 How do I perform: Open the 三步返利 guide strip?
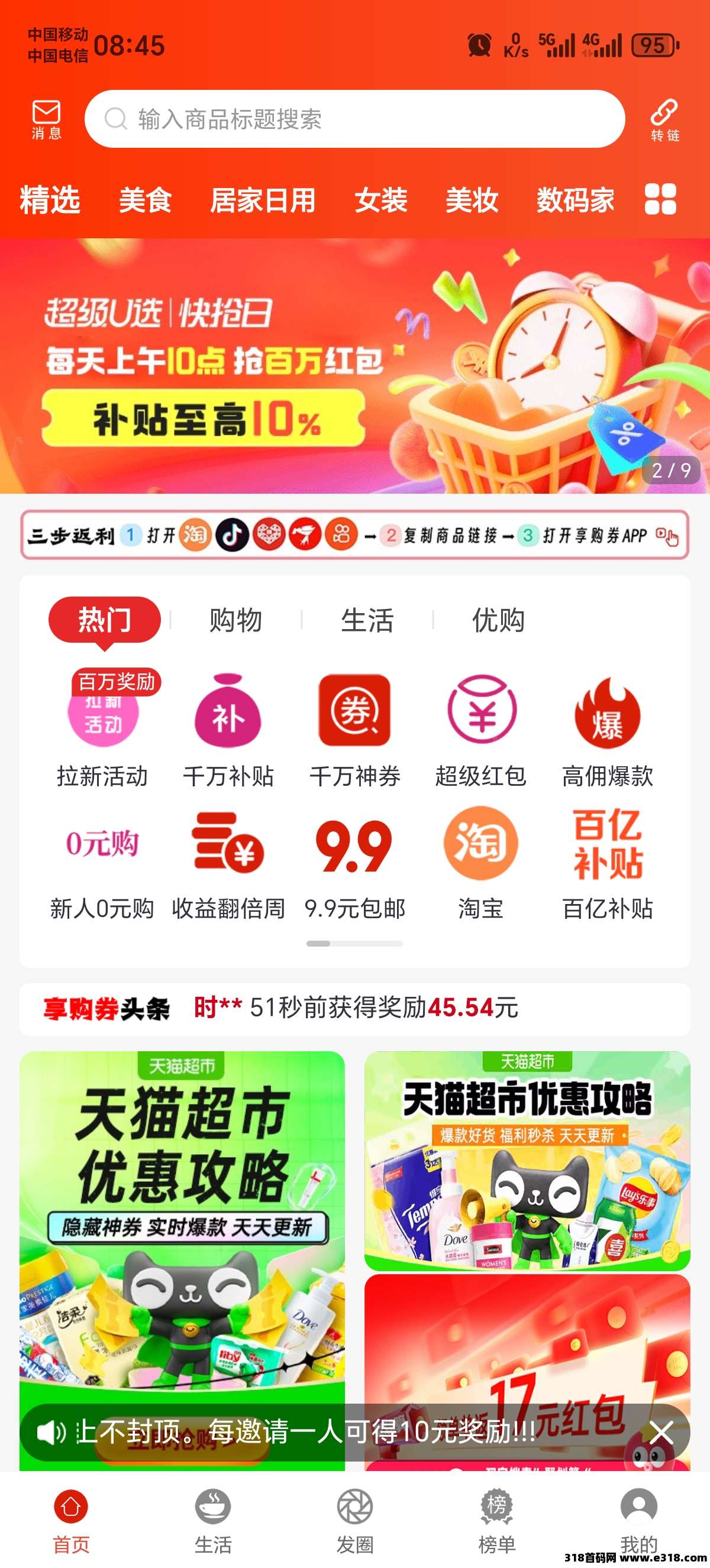[354, 535]
